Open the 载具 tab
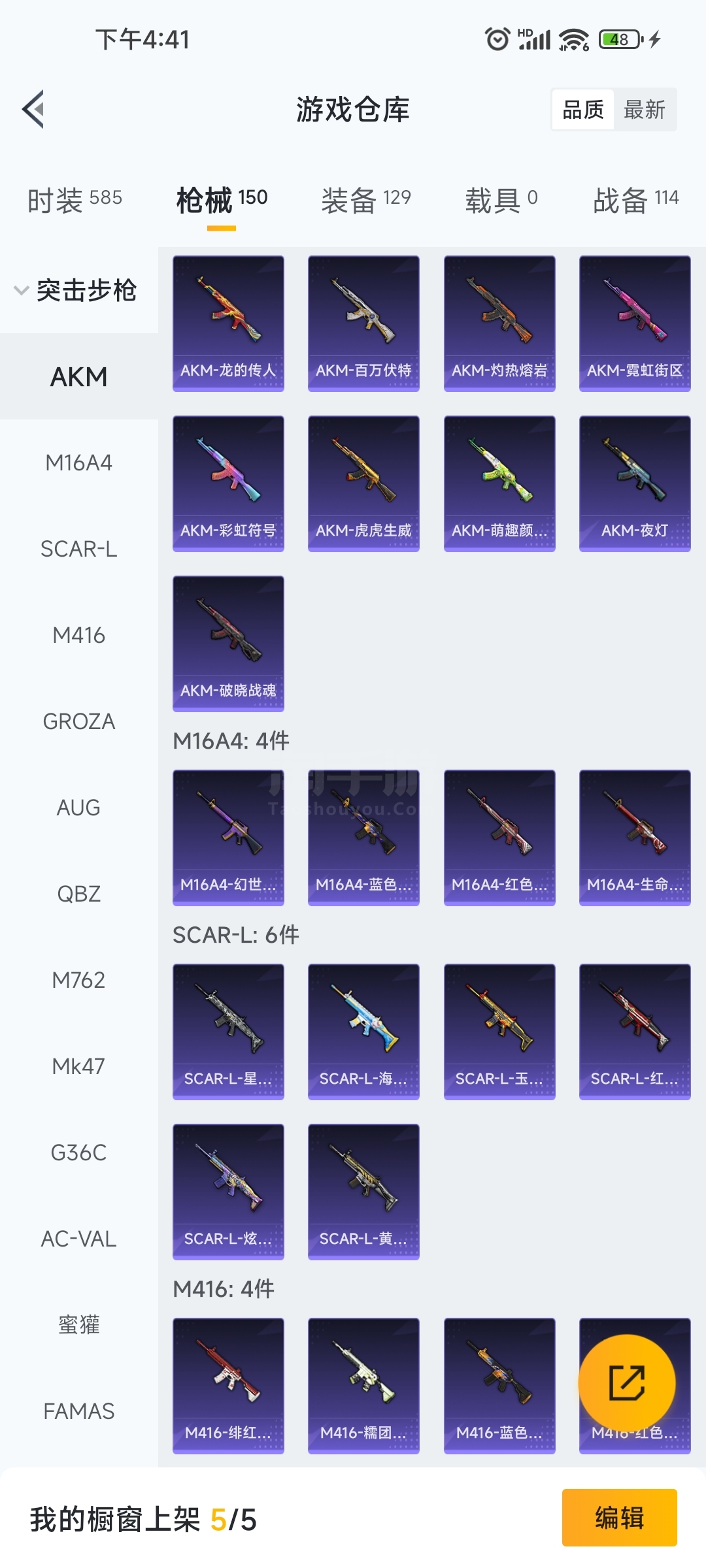This screenshot has width=706, height=1568. (x=501, y=199)
